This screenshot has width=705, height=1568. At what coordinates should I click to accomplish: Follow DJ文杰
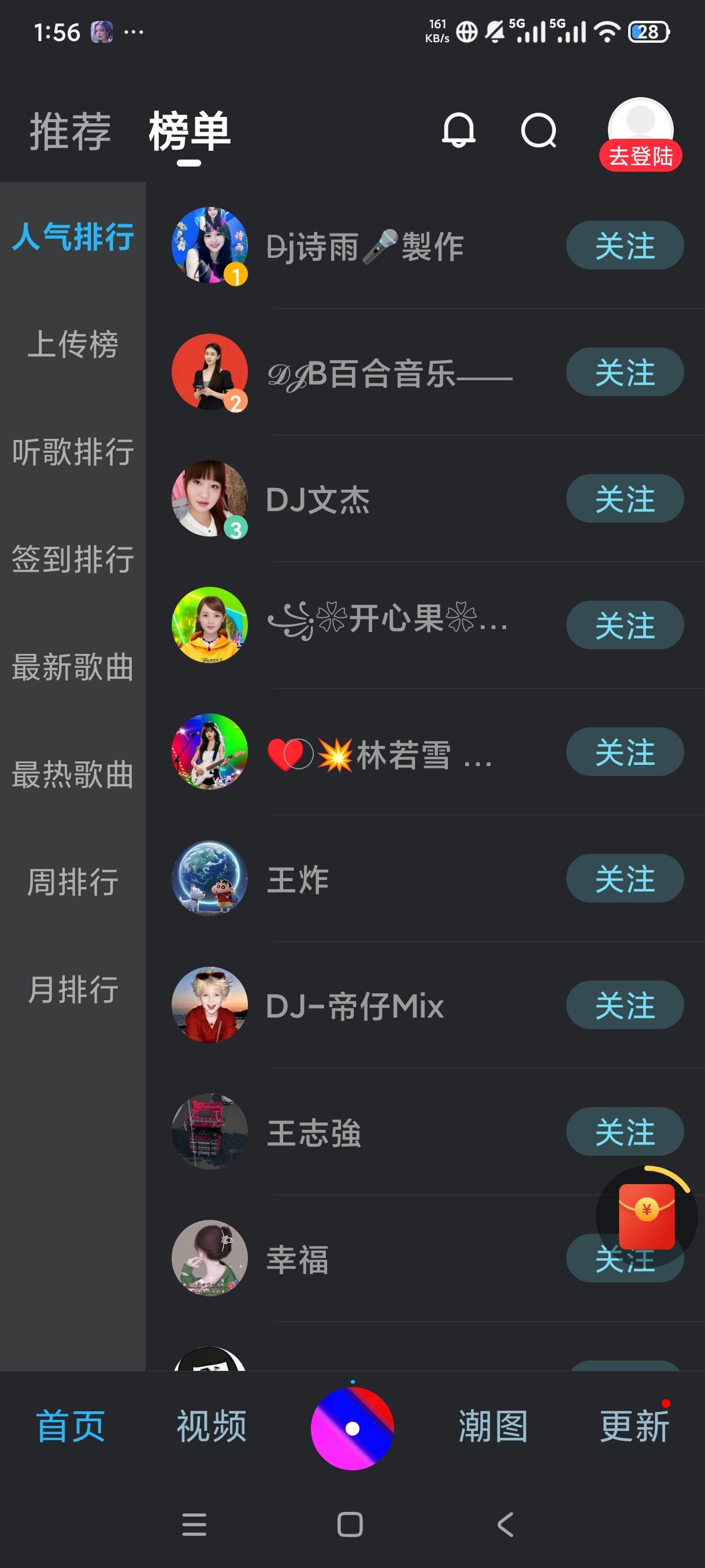click(625, 498)
